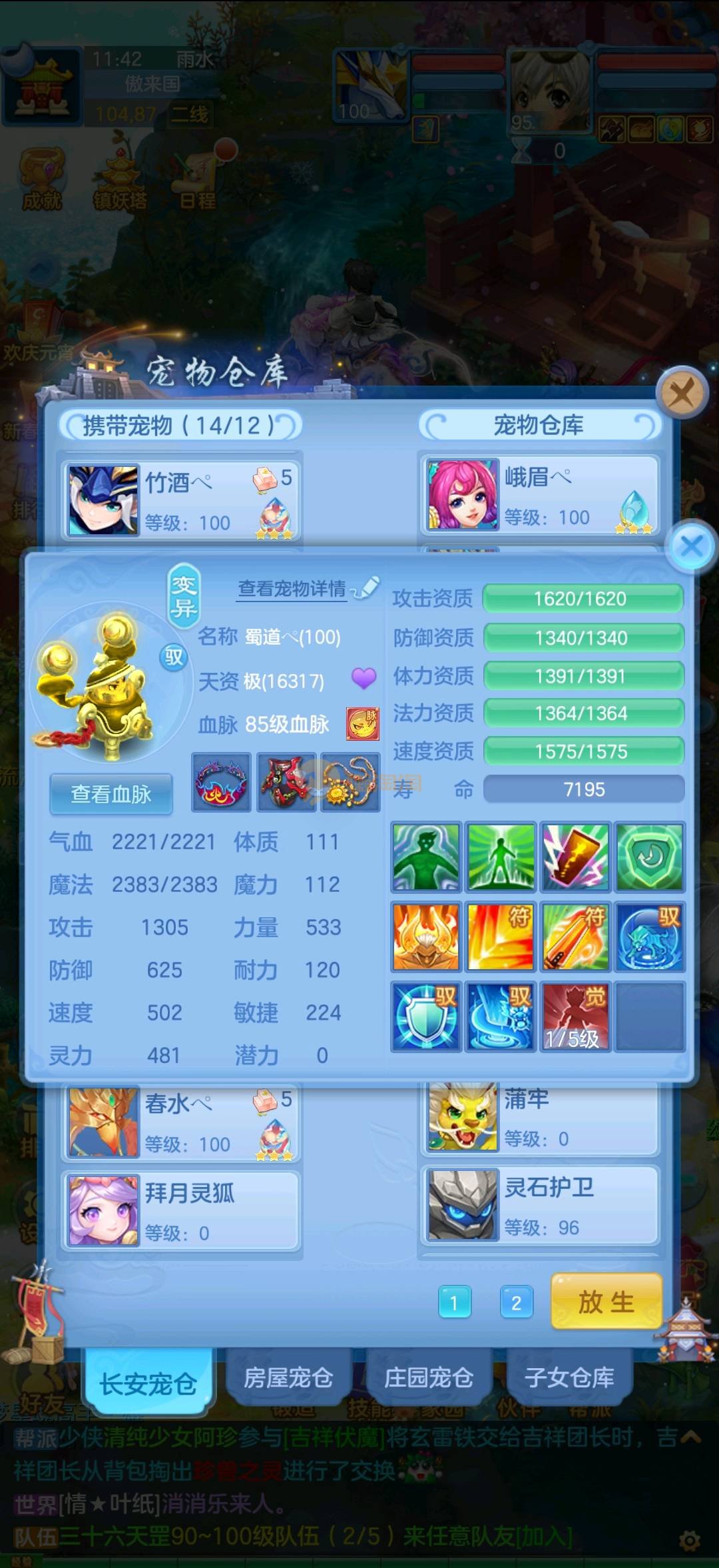Tap the 放生 release button
This screenshot has width=719, height=1568.
[x=606, y=1302]
